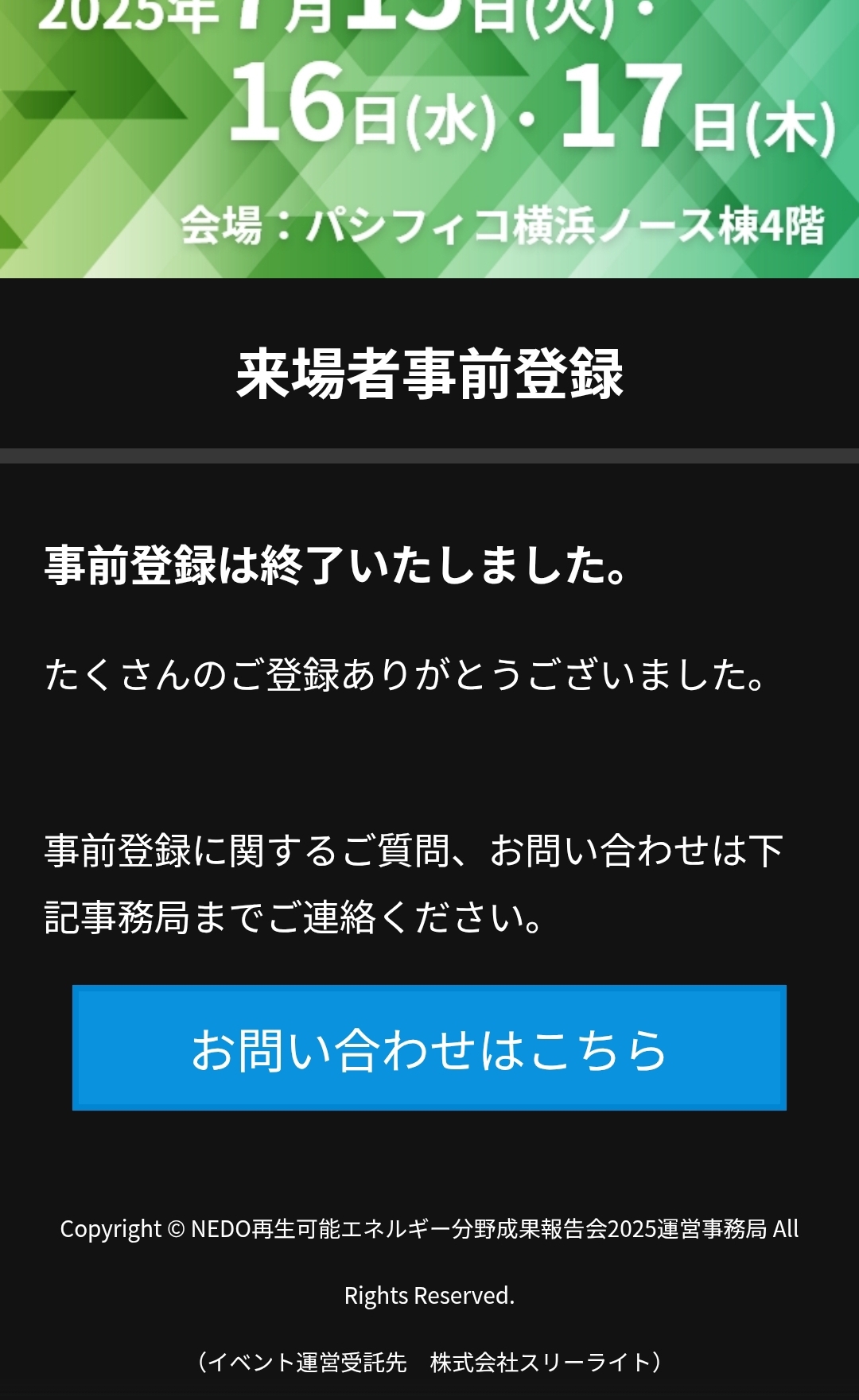Tap the お問い合わせはこちら button
The height and width of the screenshot is (1400, 859).
pos(429,1048)
